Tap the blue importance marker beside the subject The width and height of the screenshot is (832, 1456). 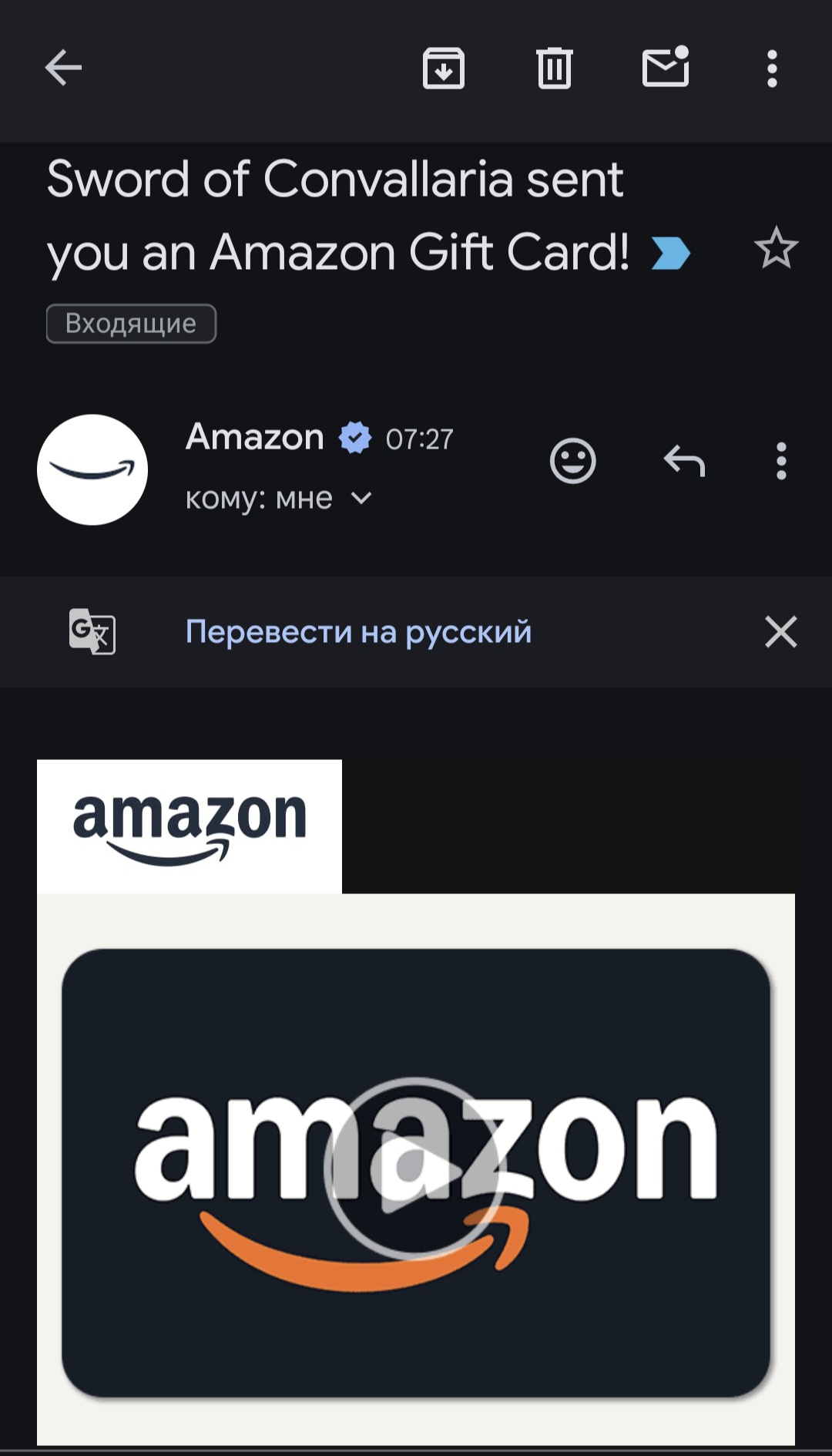[669, 253]
